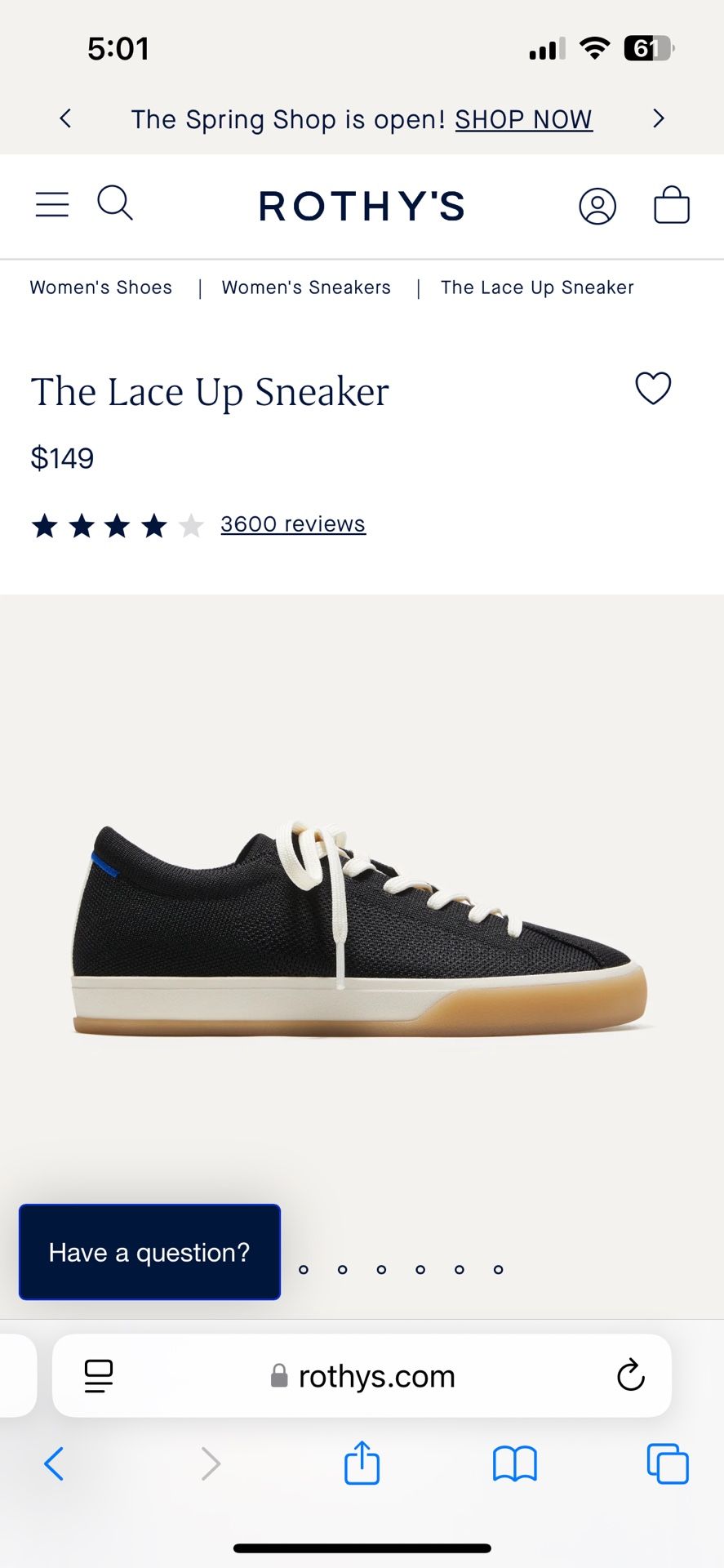Screen dimensions: 724x1568
Task: Share this page
Action: 362,1463
